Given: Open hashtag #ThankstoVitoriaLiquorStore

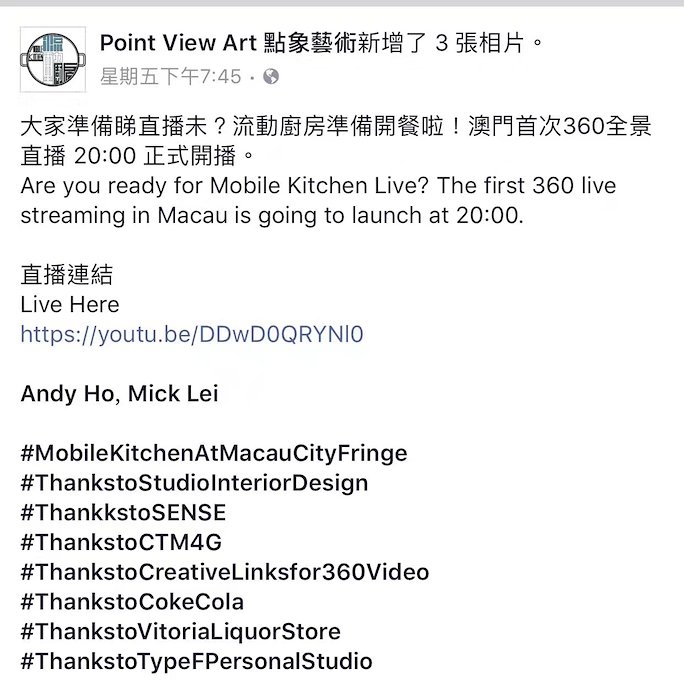Looking at the screenshot, I should pos(180,632).
